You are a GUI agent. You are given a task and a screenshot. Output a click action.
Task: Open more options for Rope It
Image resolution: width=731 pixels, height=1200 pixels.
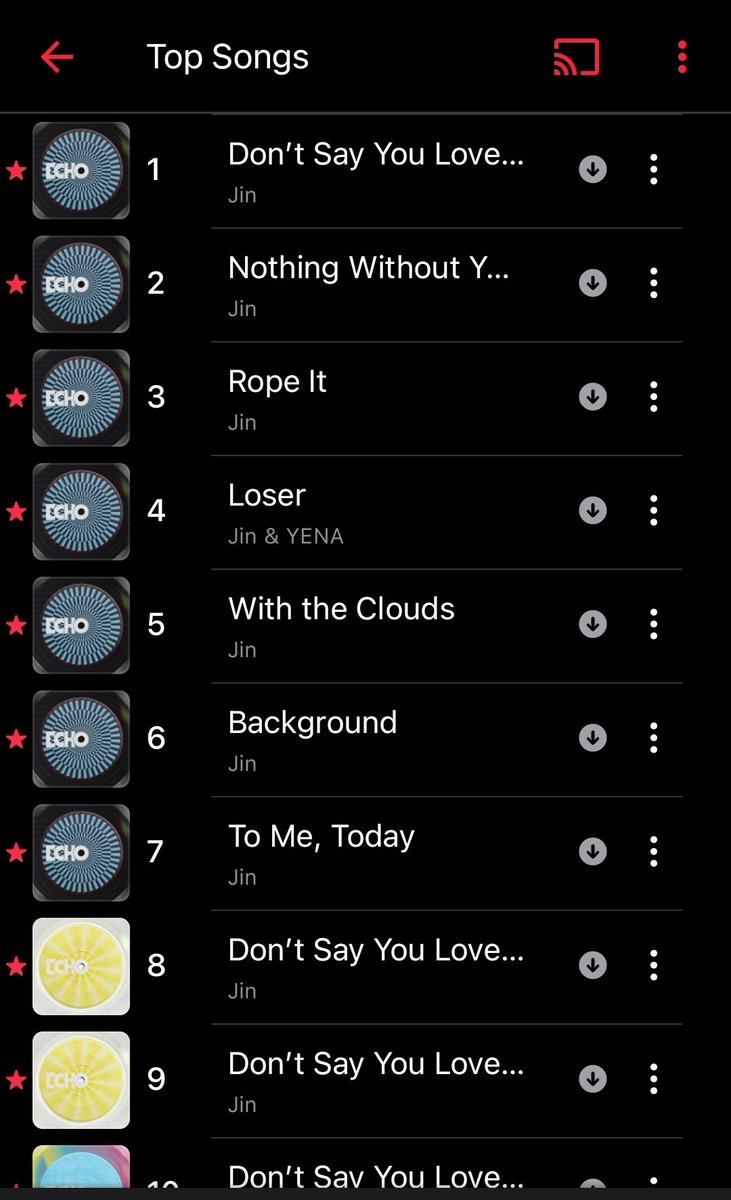click(654, 397)
